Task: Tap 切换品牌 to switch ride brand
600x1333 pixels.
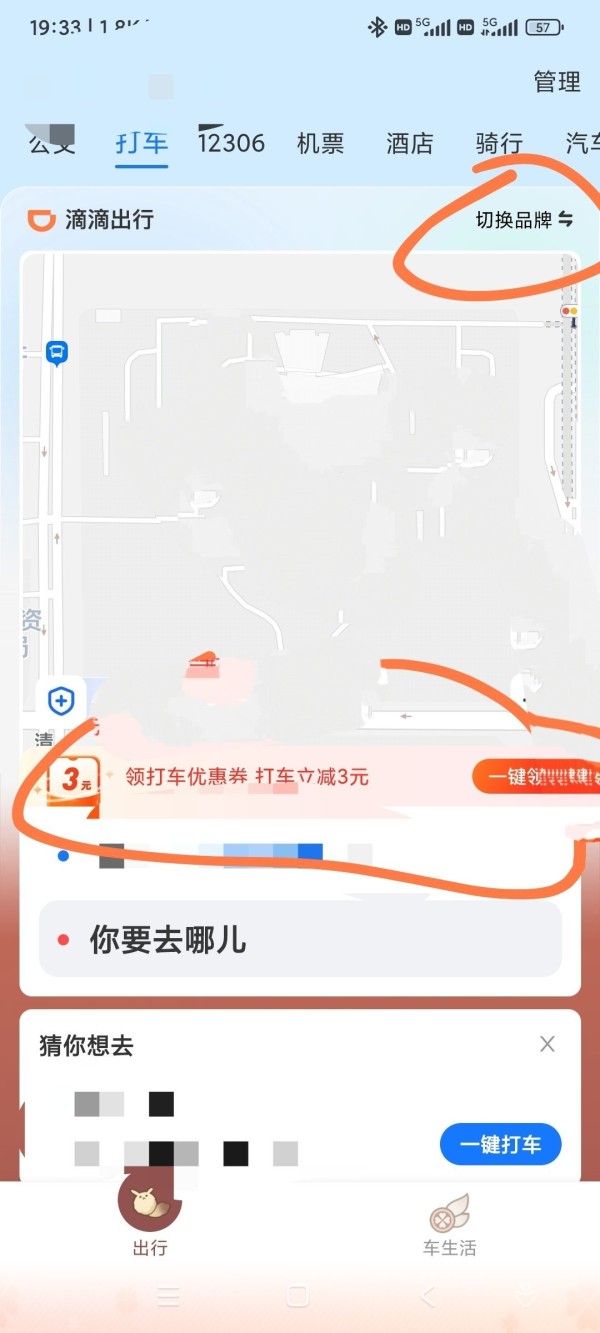Action: 524,220
